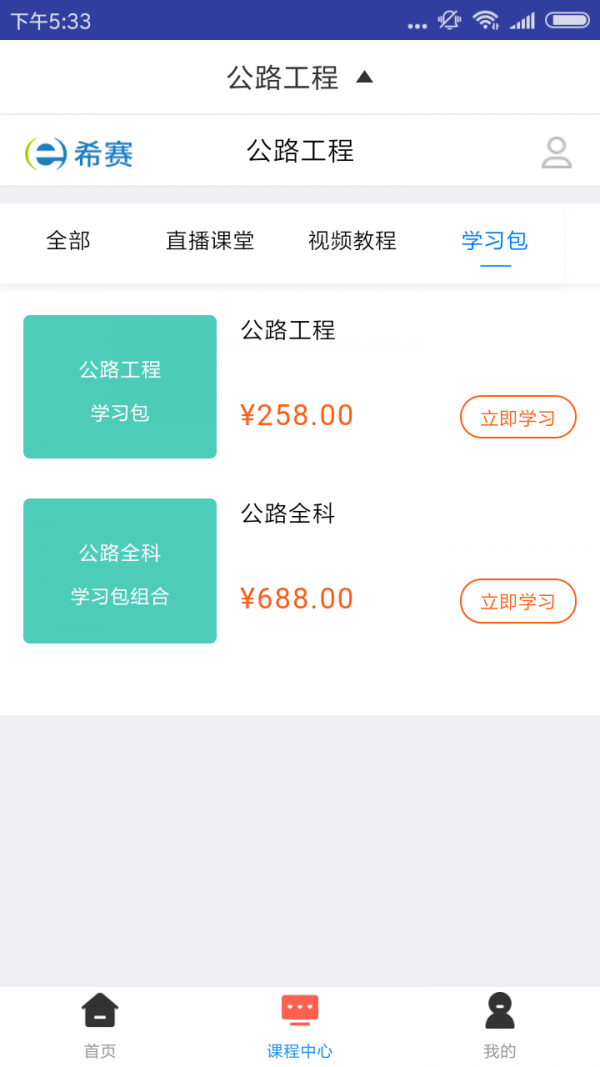Open the 公路全科 学习包组合 card

point(120,570)
